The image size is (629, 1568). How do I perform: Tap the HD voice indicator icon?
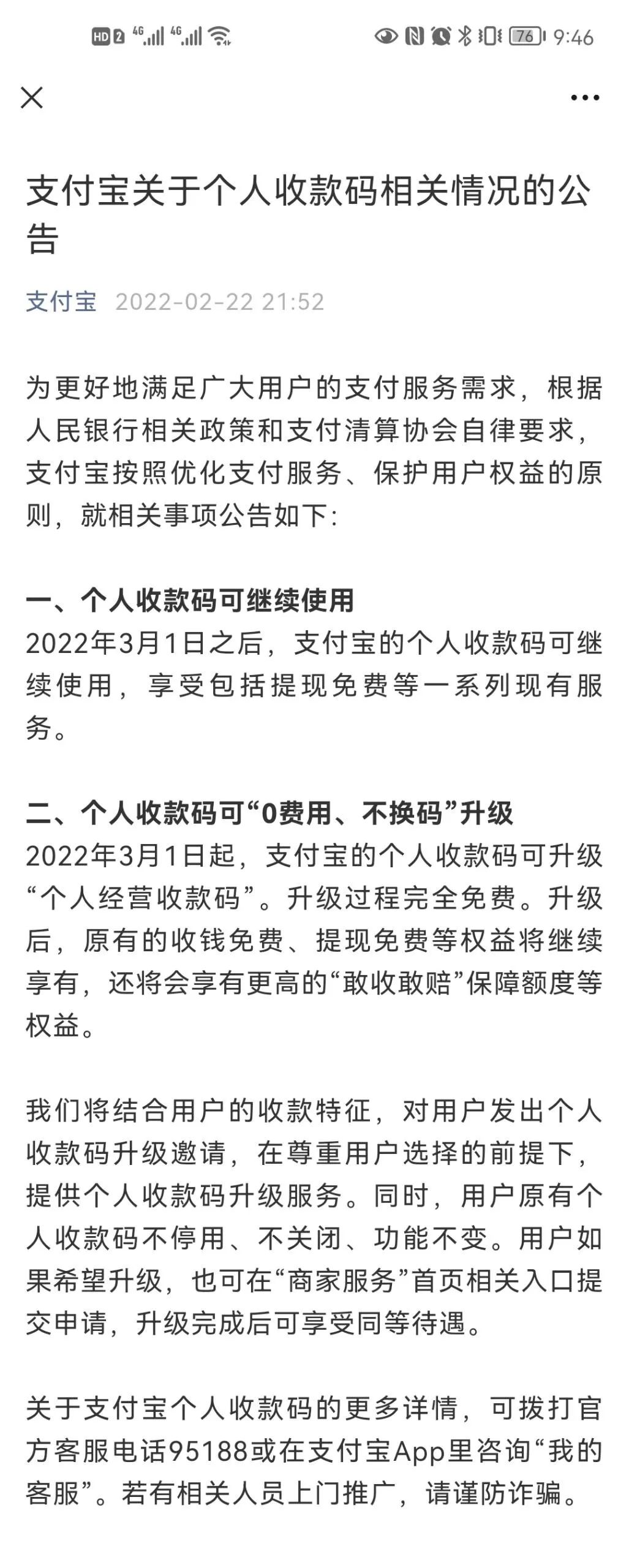(x=101, y=36)
